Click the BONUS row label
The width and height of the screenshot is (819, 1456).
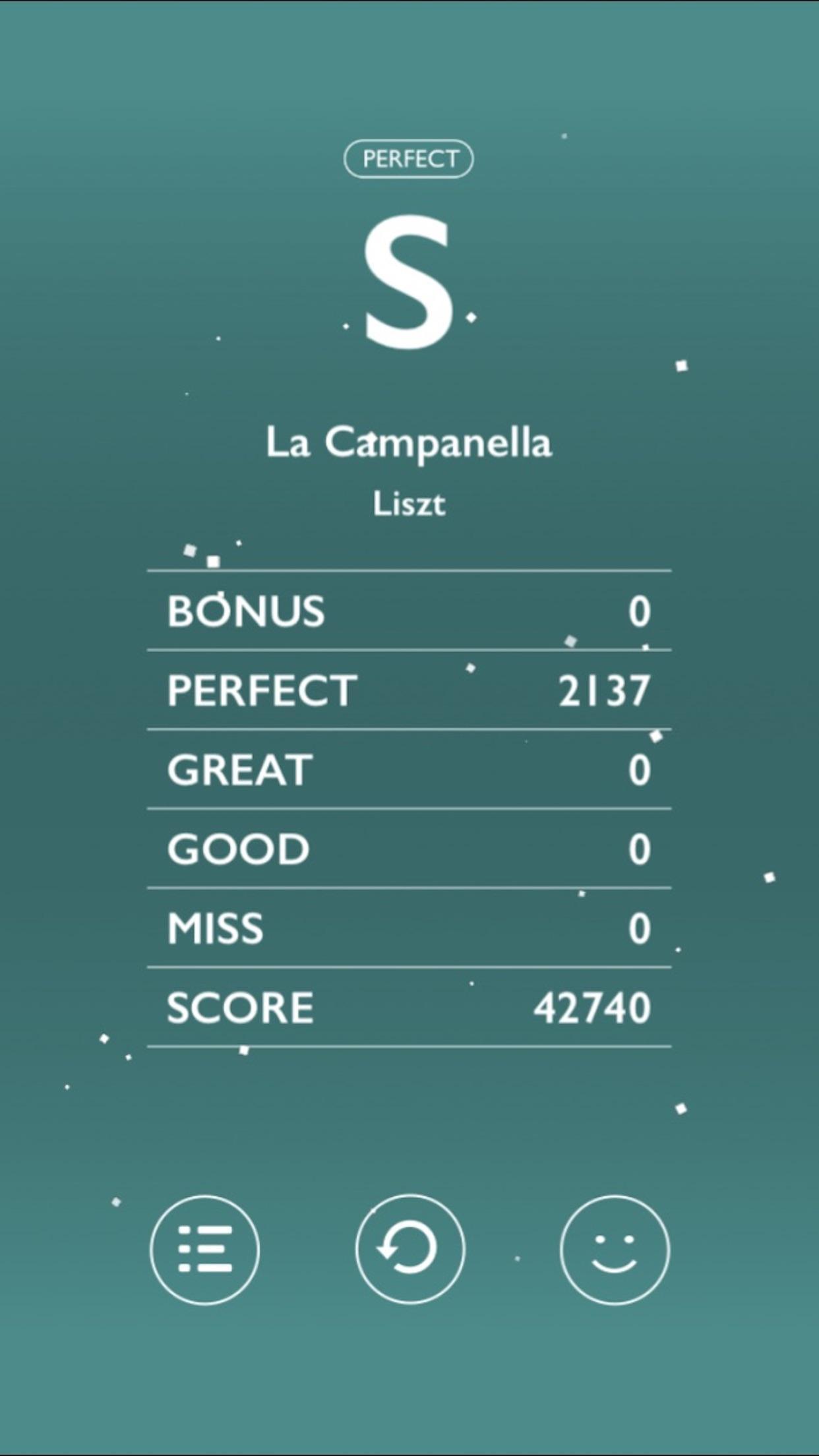click(x=245, y=612)
